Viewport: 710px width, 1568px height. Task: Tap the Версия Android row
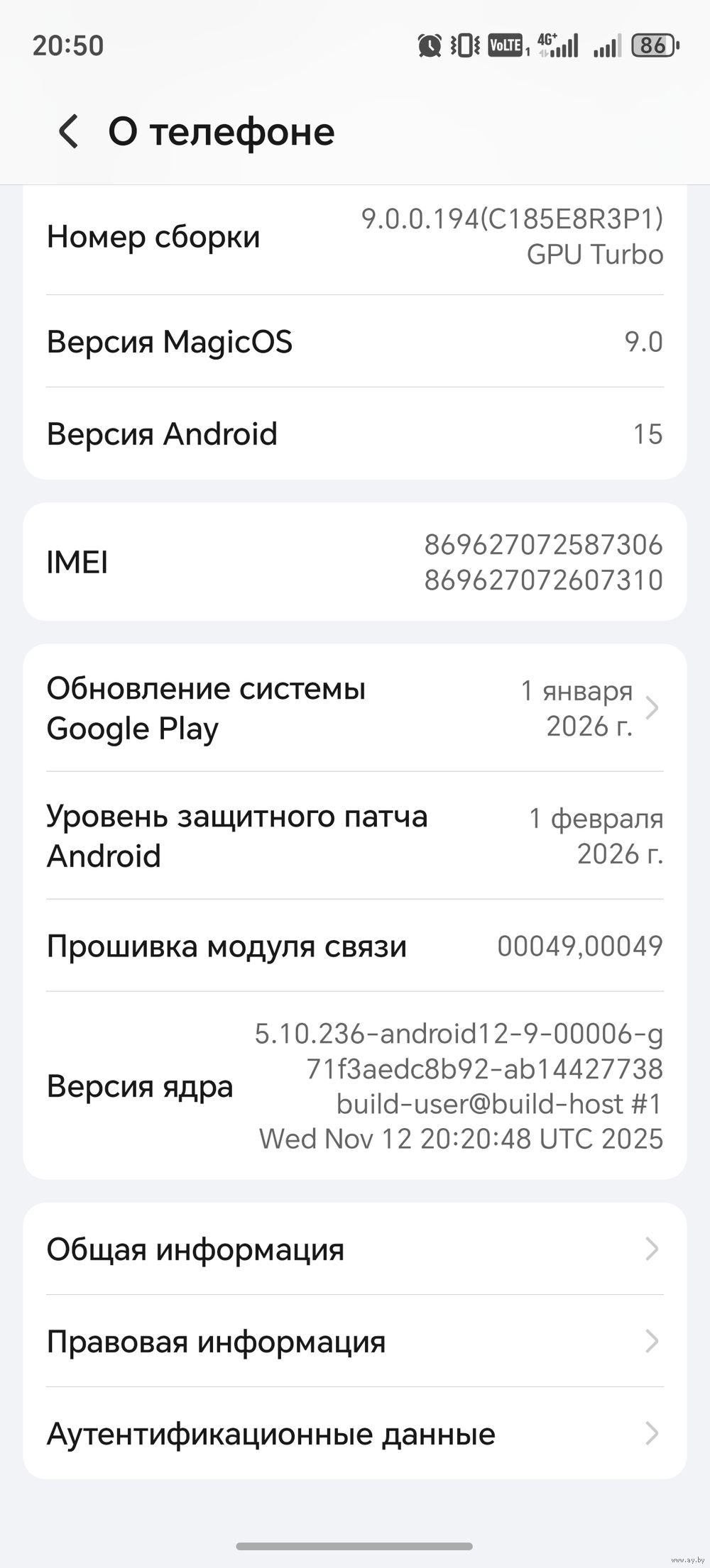(354, 434)
